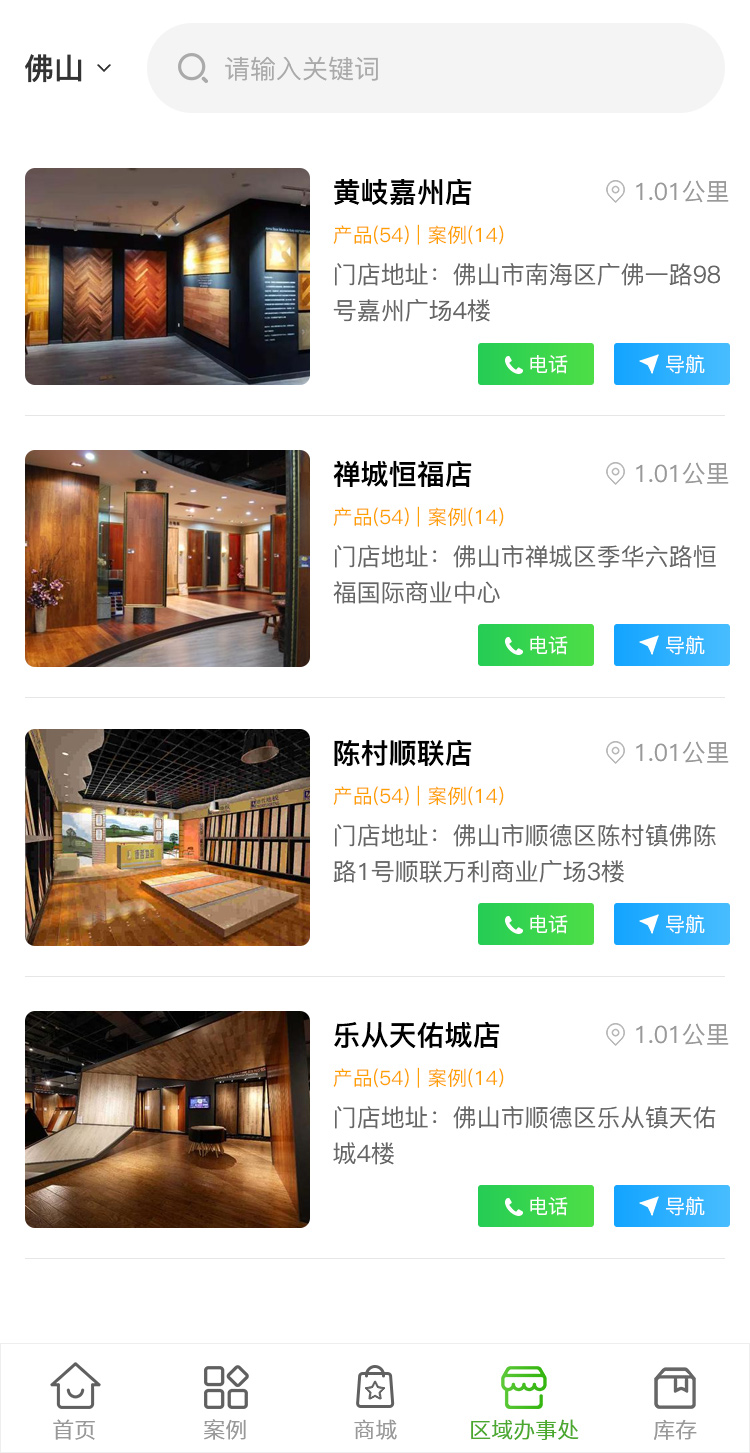Phone the 陈村顺联店 store
The image size is (750, 1453).
pos(535,924)
